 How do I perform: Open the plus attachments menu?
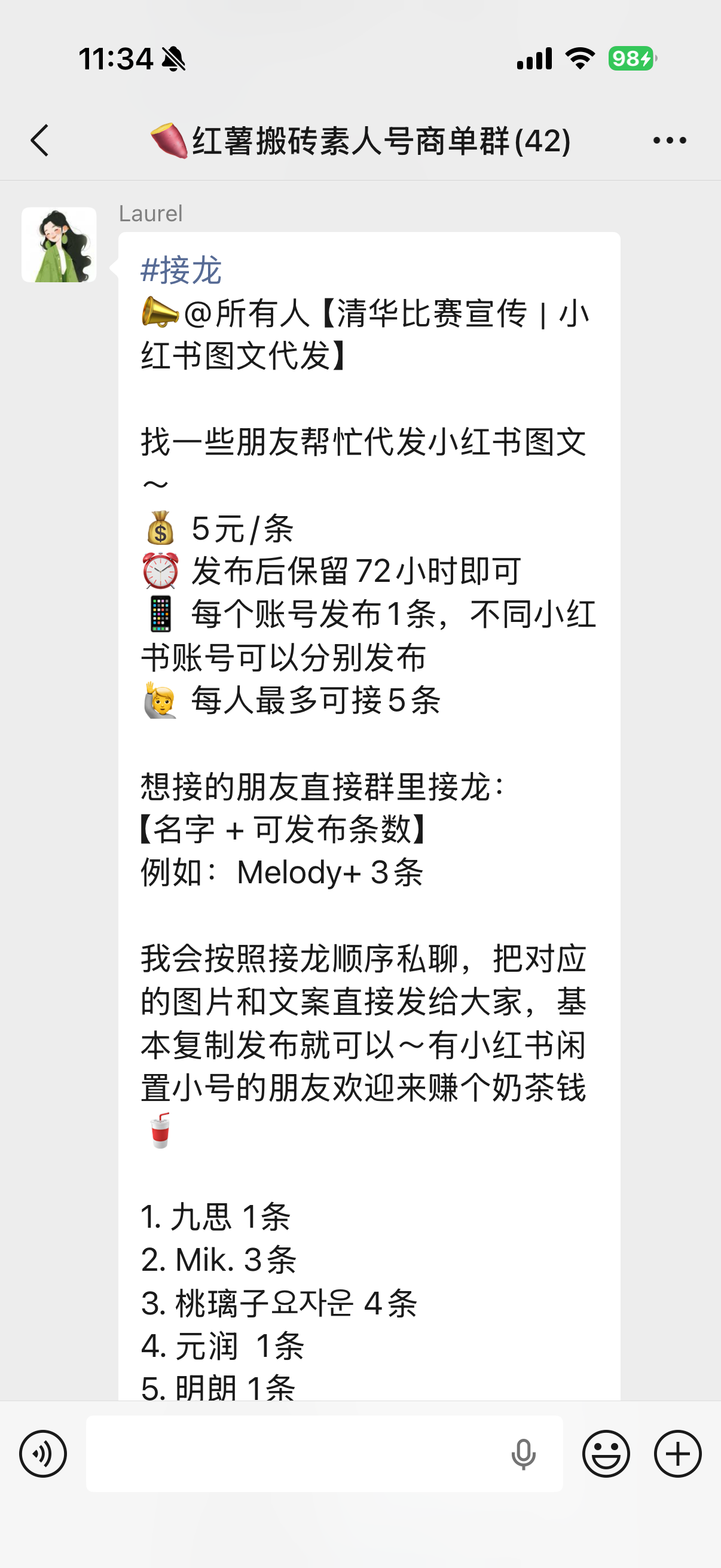click(678, 1454)
